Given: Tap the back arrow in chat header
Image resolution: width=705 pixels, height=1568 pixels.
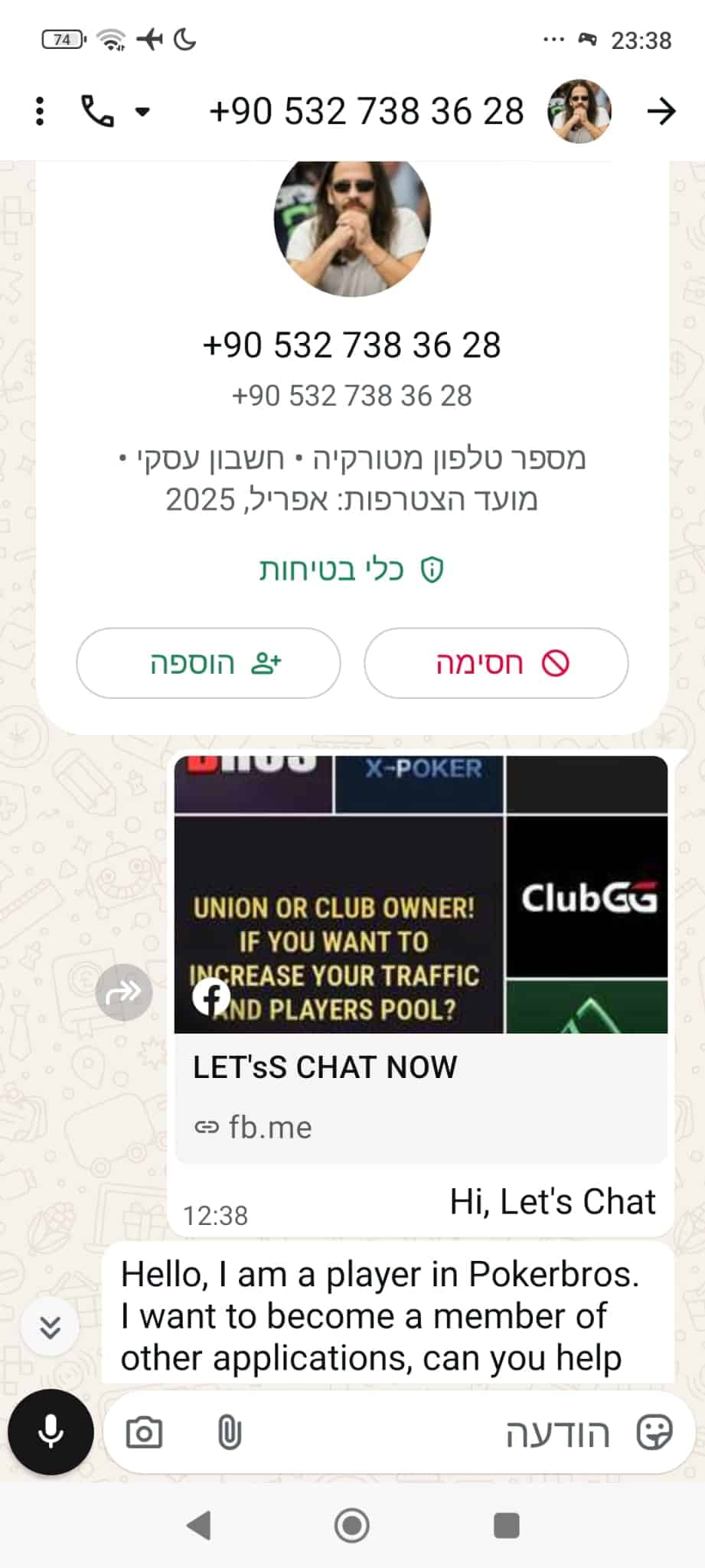Looking at the screenshot, I should [661, 112].
